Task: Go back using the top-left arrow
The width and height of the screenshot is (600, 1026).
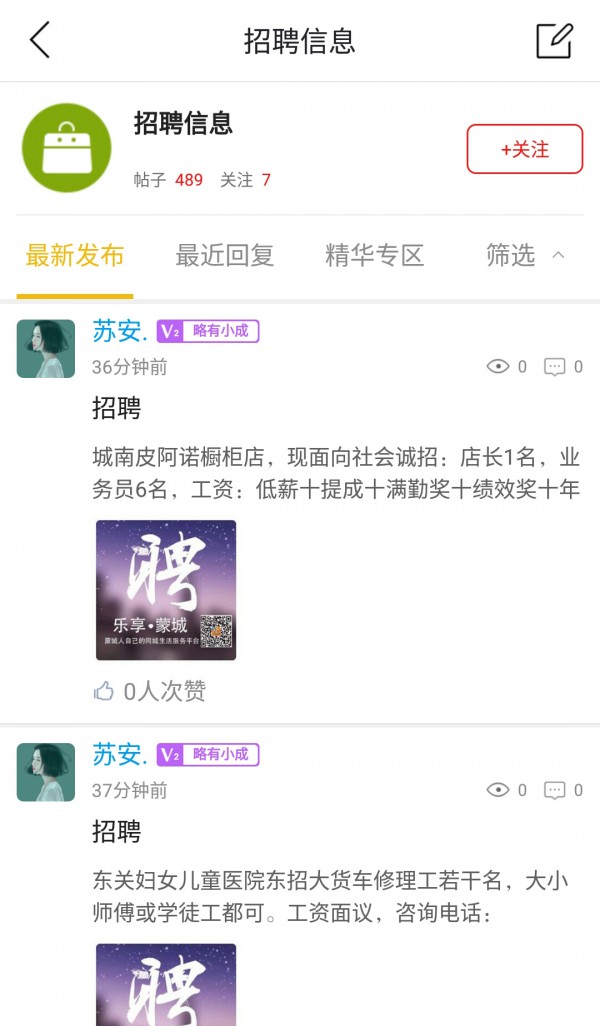Action: coord(40,41)
